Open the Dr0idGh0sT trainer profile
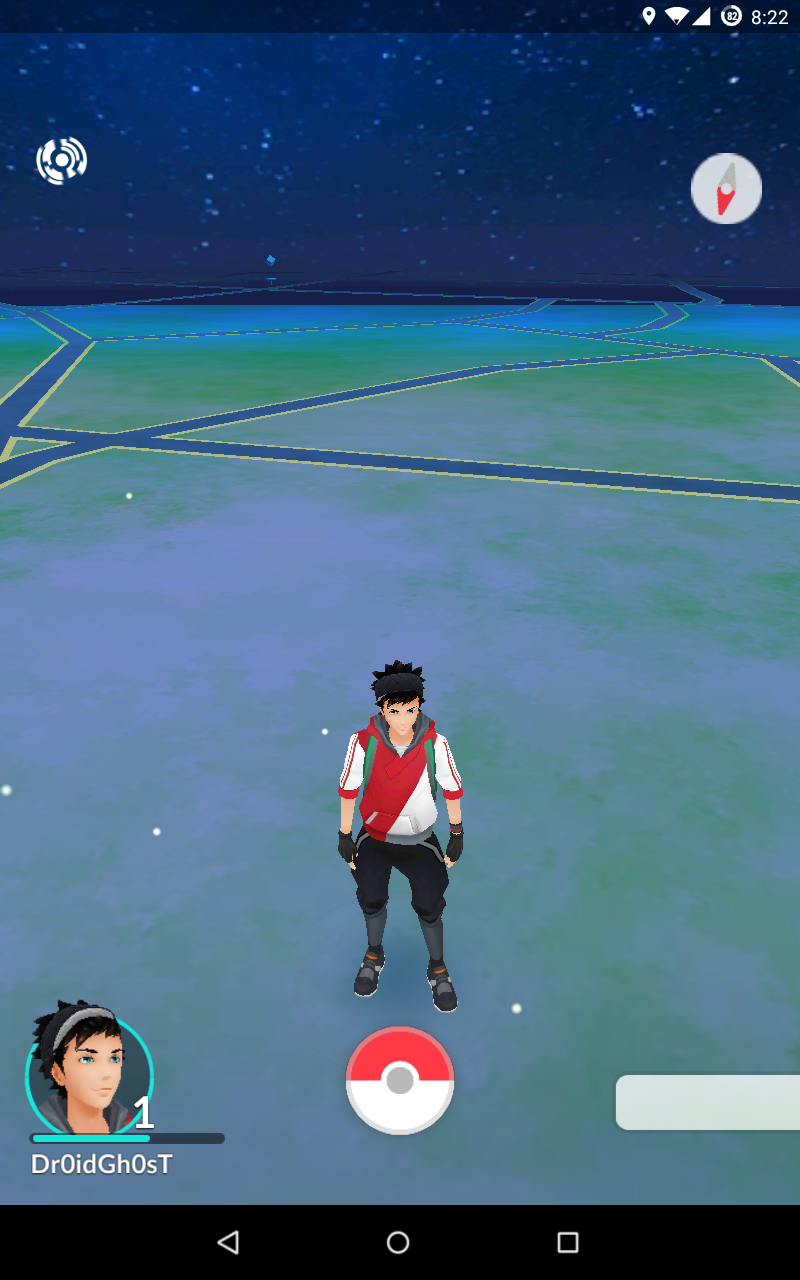This screenshot has height=1280, width=800. tap(90, 1075)
